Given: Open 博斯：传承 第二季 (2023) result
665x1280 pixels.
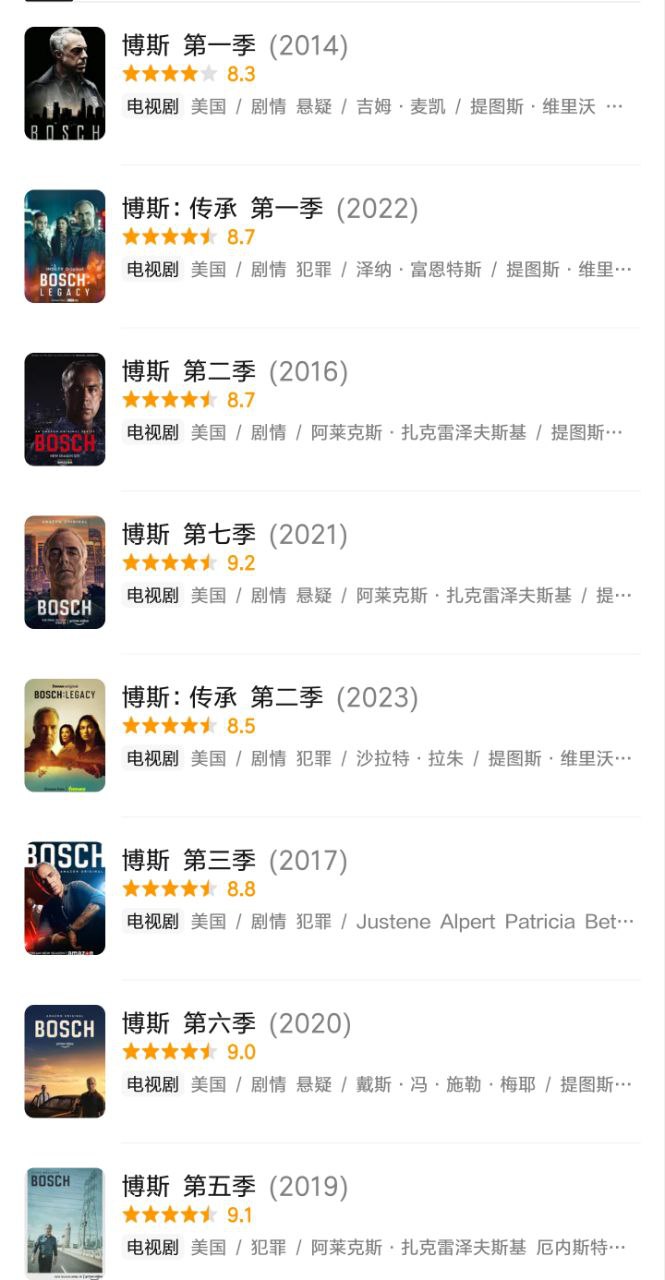Looking at the screenshot, I should [332, 735].
